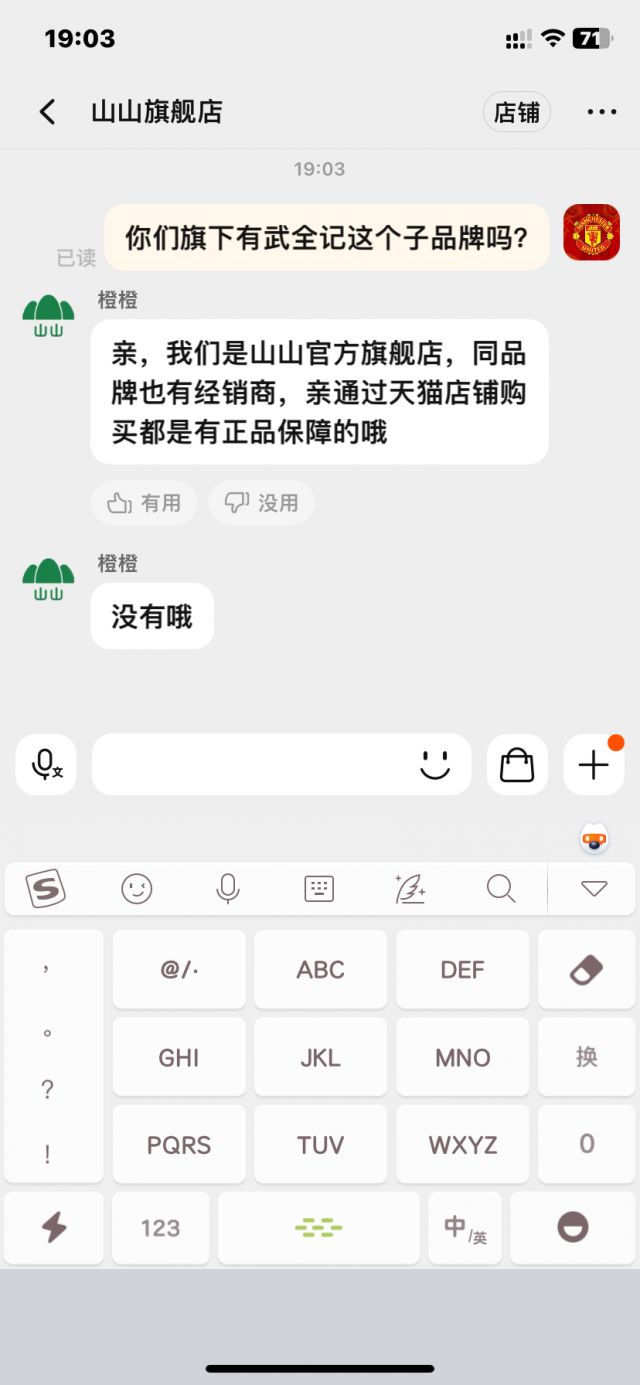Open Sogou keyboard logo menu
640x1385 pixels.
(x=45, y=888)
